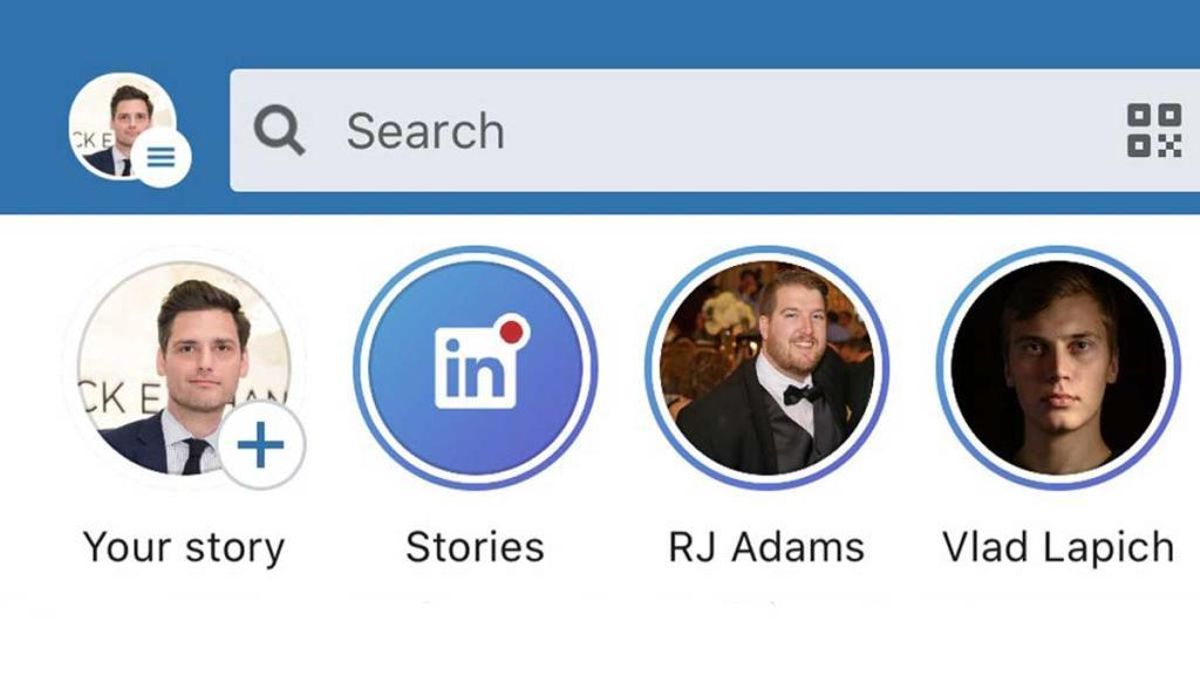Open the LinkedIn Stories bubble

coord(476,367)
